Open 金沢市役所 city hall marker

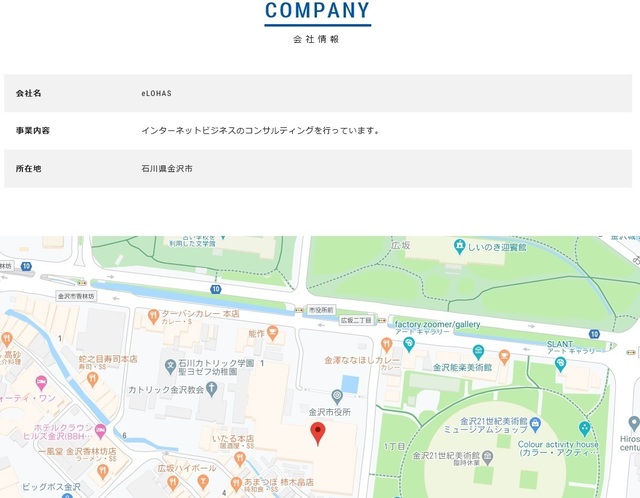pos(336,396)
